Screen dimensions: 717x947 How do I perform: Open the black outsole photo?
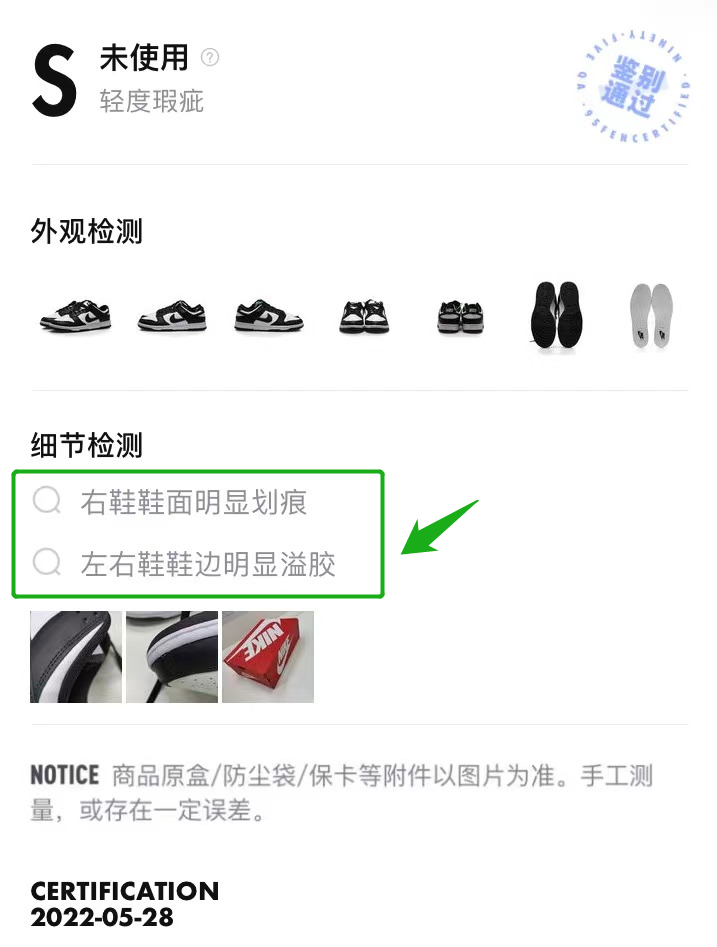point(555,315)
